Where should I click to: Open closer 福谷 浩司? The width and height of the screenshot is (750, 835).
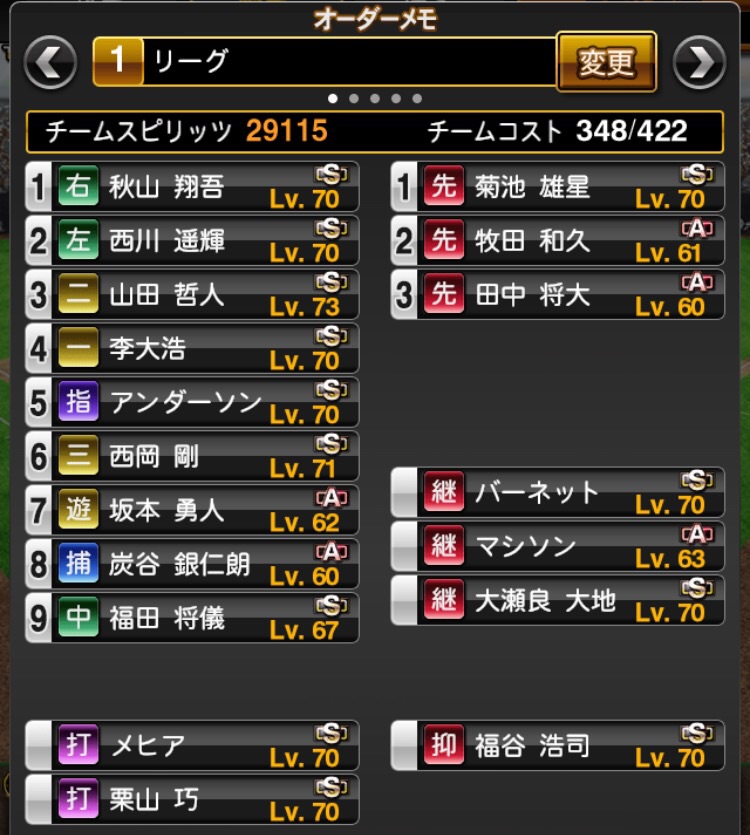557,746
